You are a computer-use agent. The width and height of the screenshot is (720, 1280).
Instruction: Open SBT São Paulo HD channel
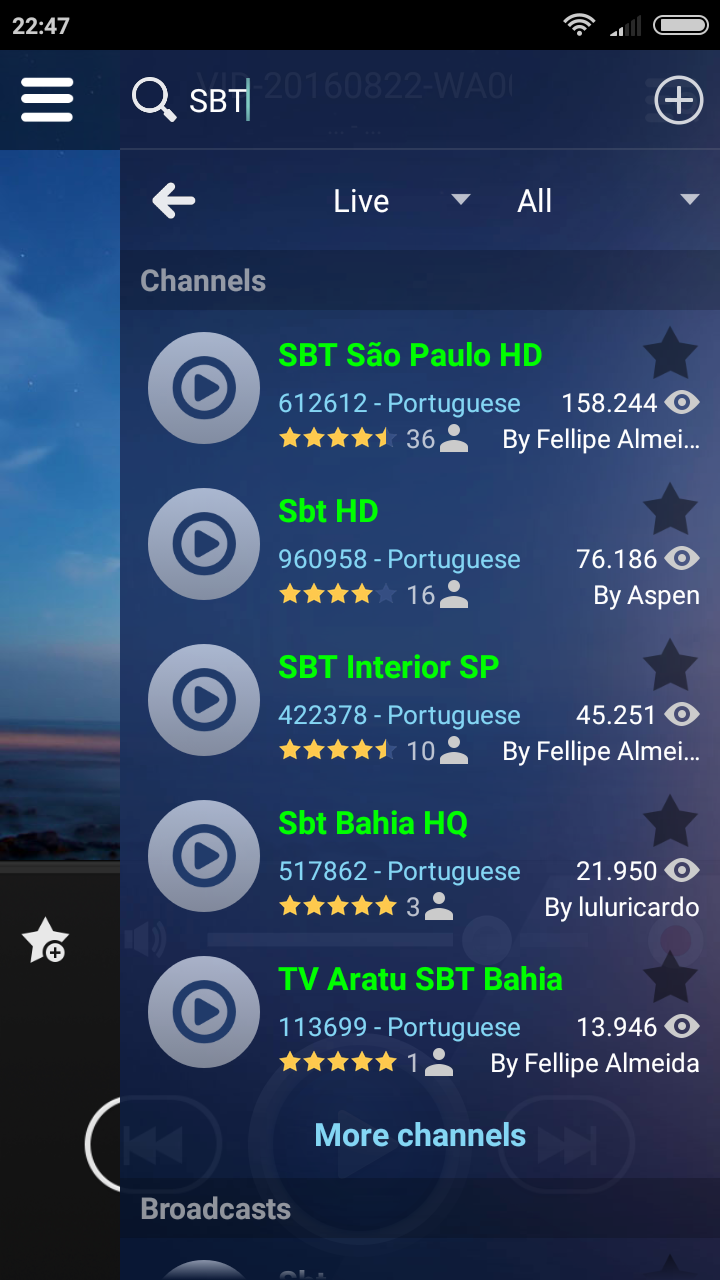click(410, 356)
